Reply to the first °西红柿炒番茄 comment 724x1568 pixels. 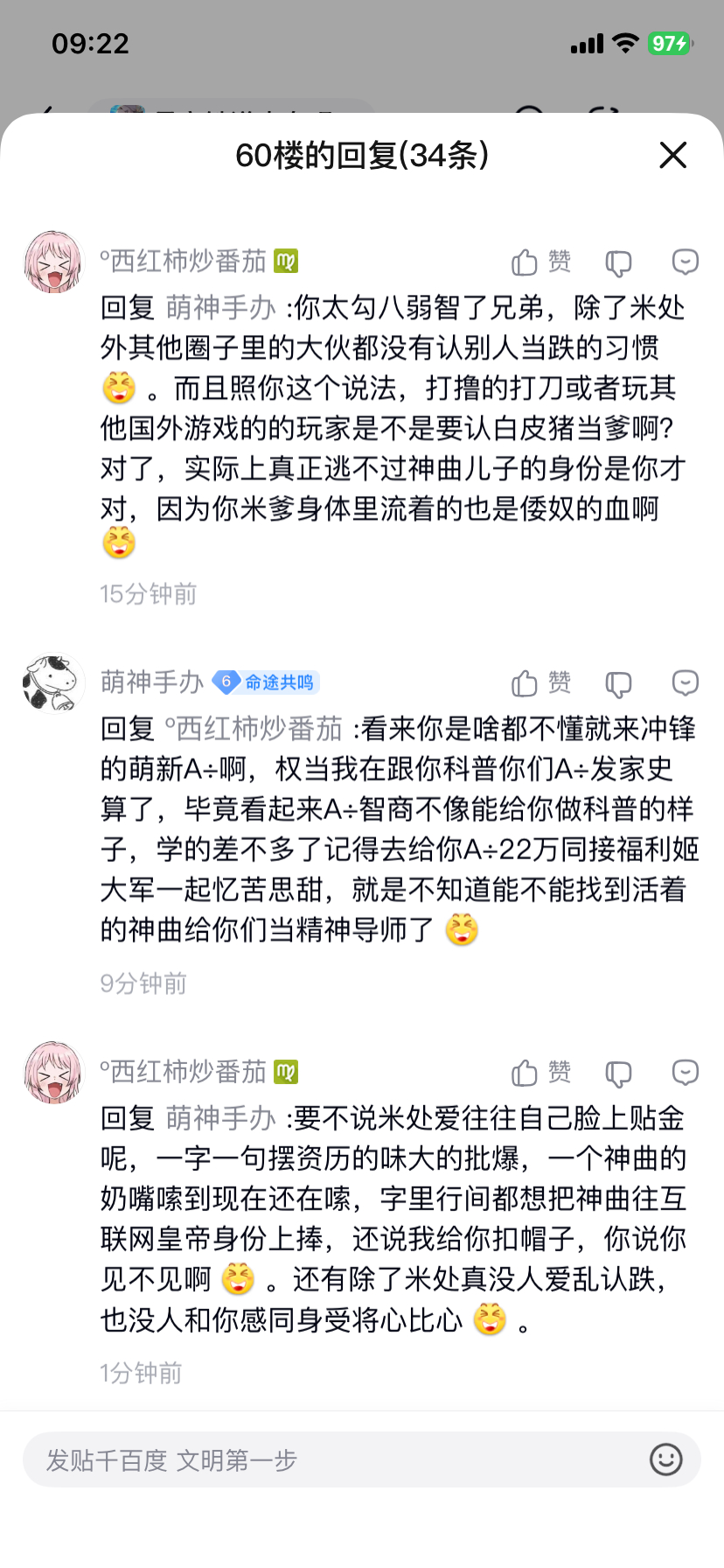click(685, 262)
